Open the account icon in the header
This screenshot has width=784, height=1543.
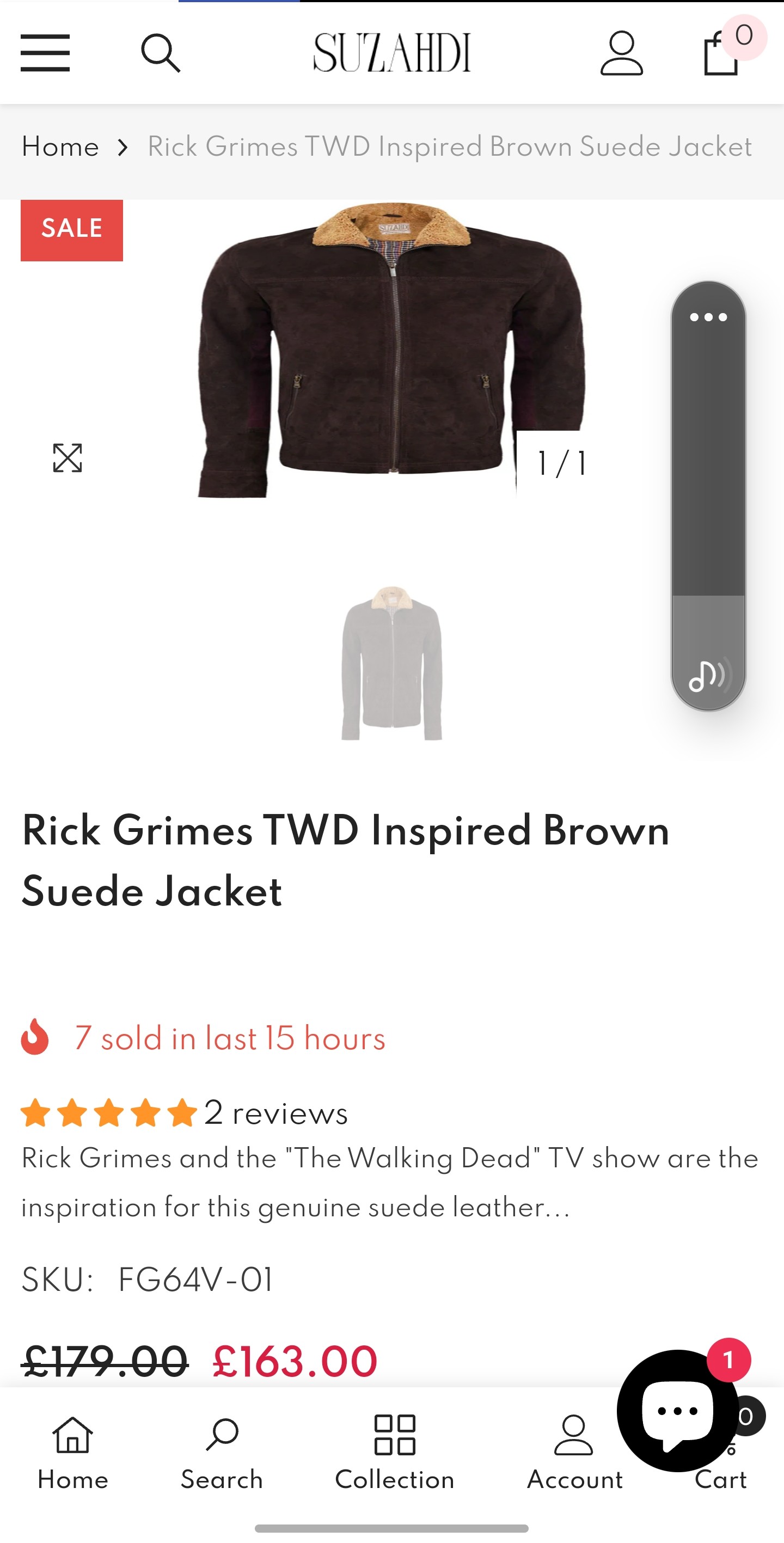(x=622, y=53)
